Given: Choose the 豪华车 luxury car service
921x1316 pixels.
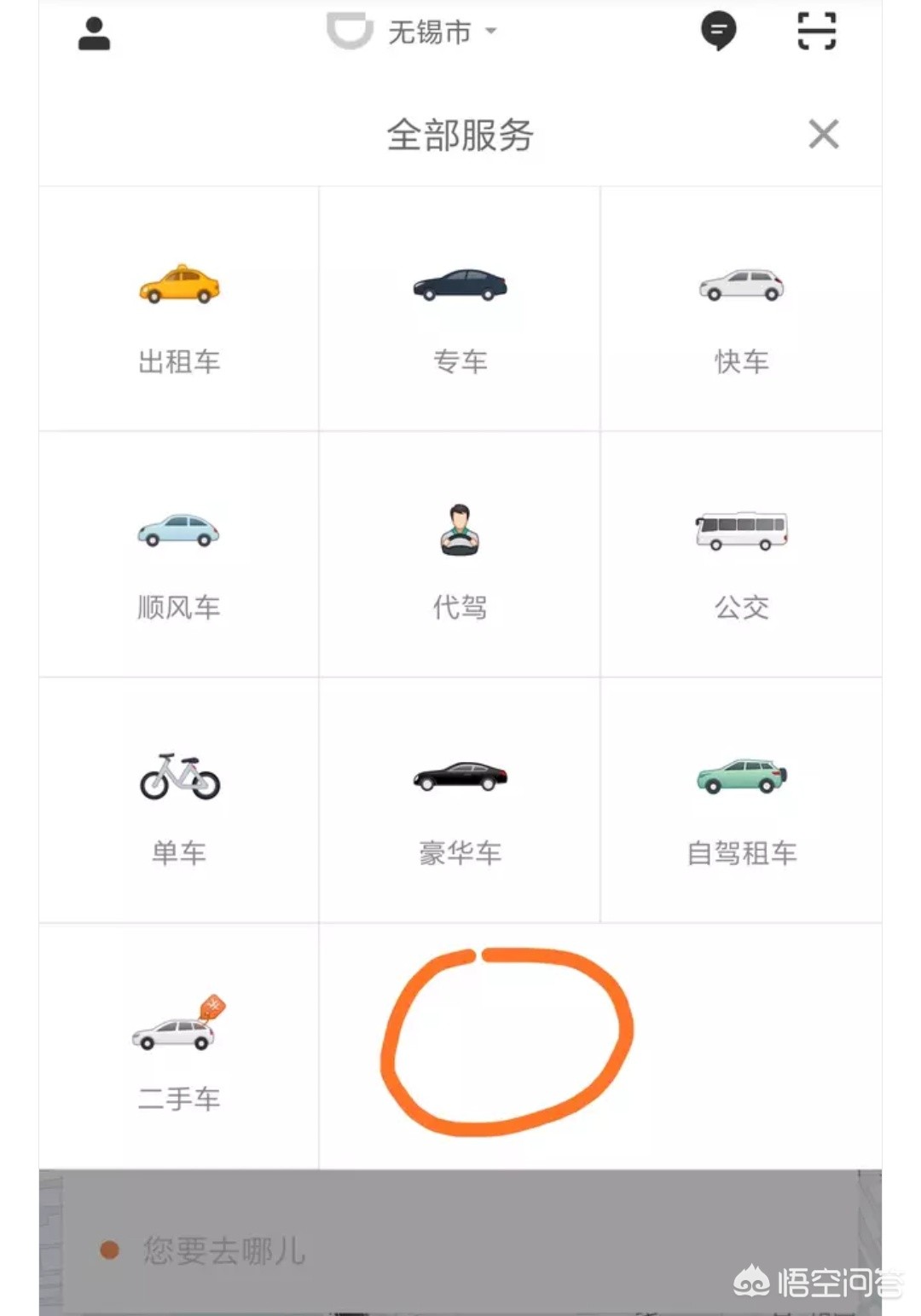Looking at the screenshot, I should pyautogui.click(x=460, y=801).
